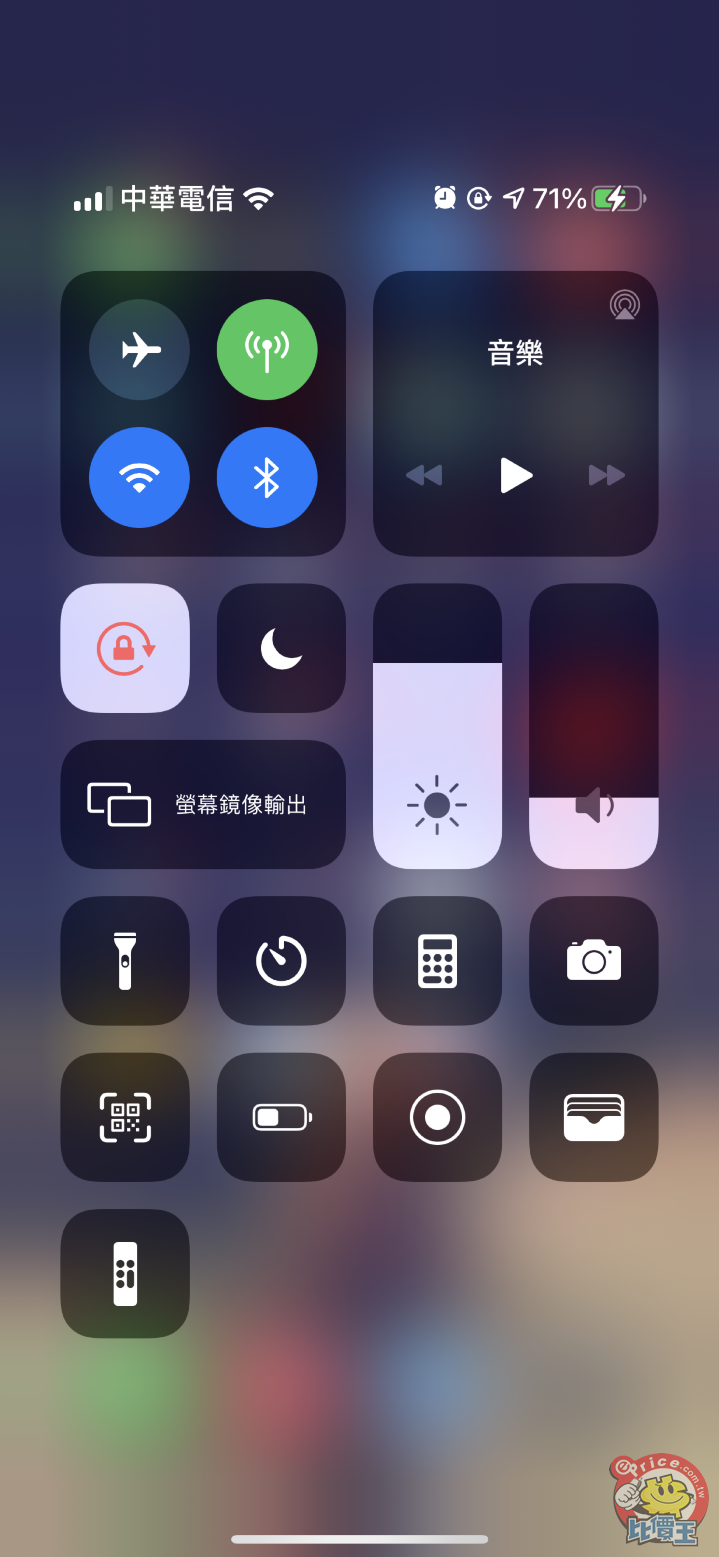Open 螢幕鏡像輸出 screen mirroring
This screenshot has width=719, height=1557.
click(x=203, y=804)
